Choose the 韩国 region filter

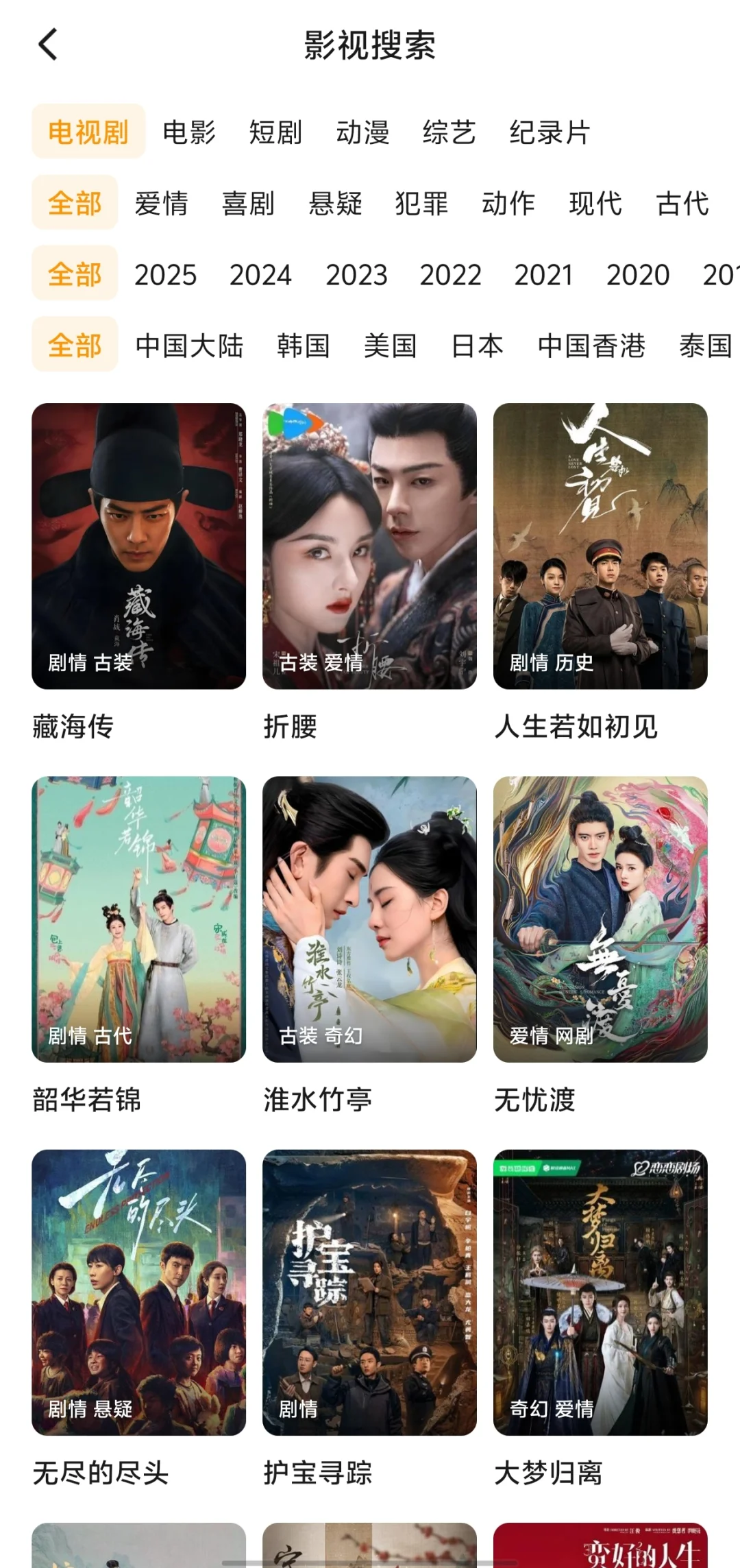pos(304,346)
